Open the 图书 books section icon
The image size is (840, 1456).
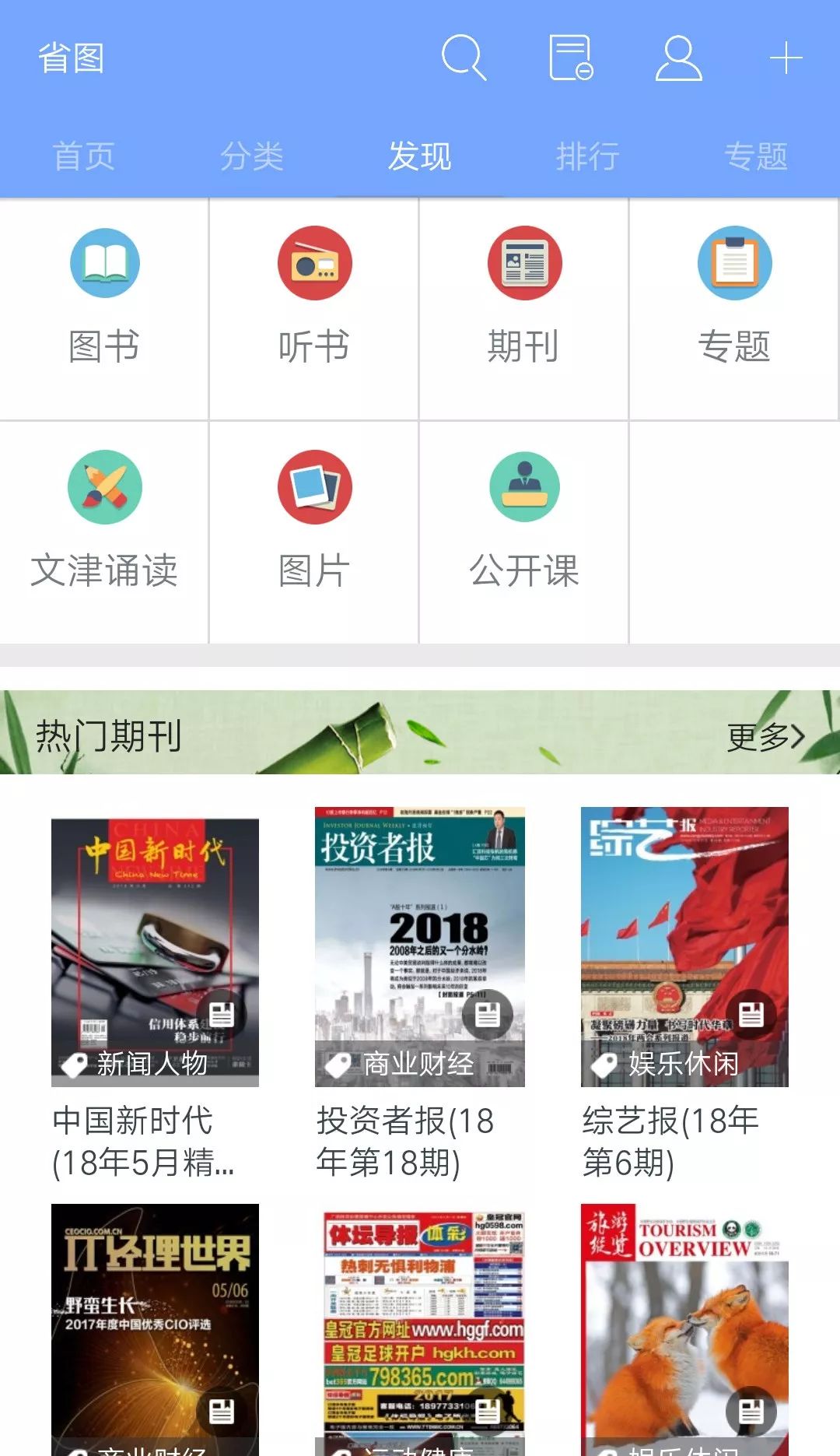click(x=105, y=263)
